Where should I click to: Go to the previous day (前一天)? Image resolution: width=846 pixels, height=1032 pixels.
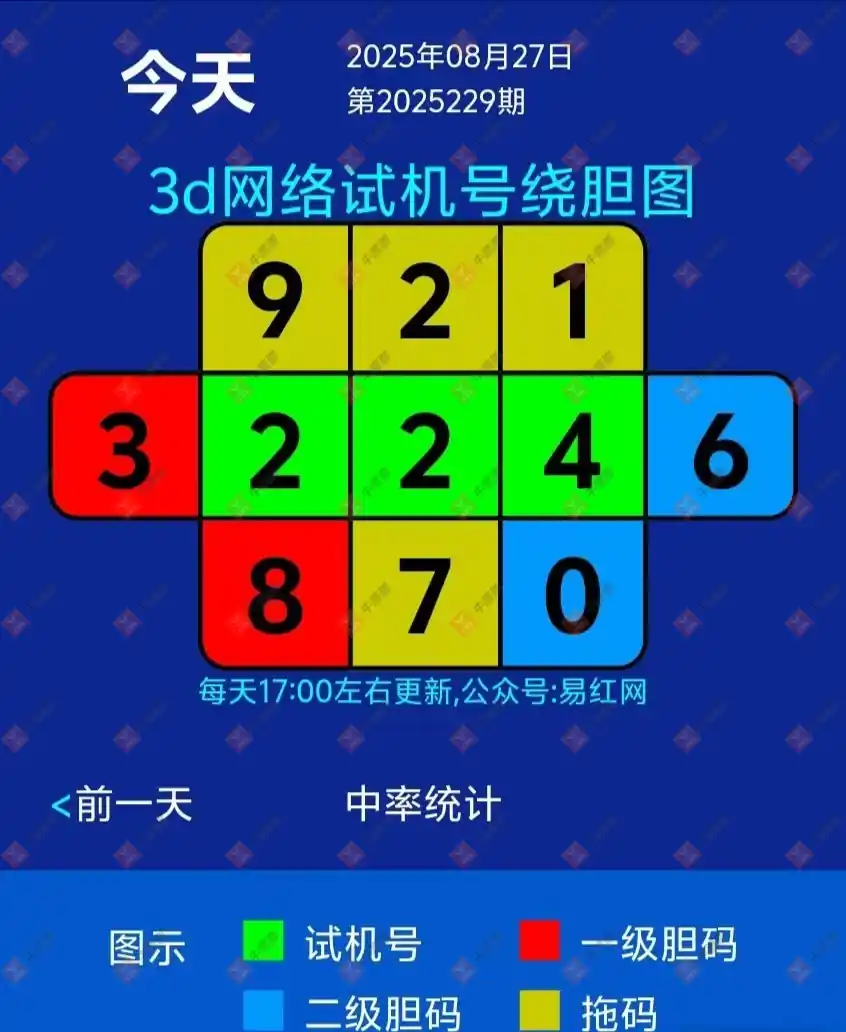coord(122,804)
